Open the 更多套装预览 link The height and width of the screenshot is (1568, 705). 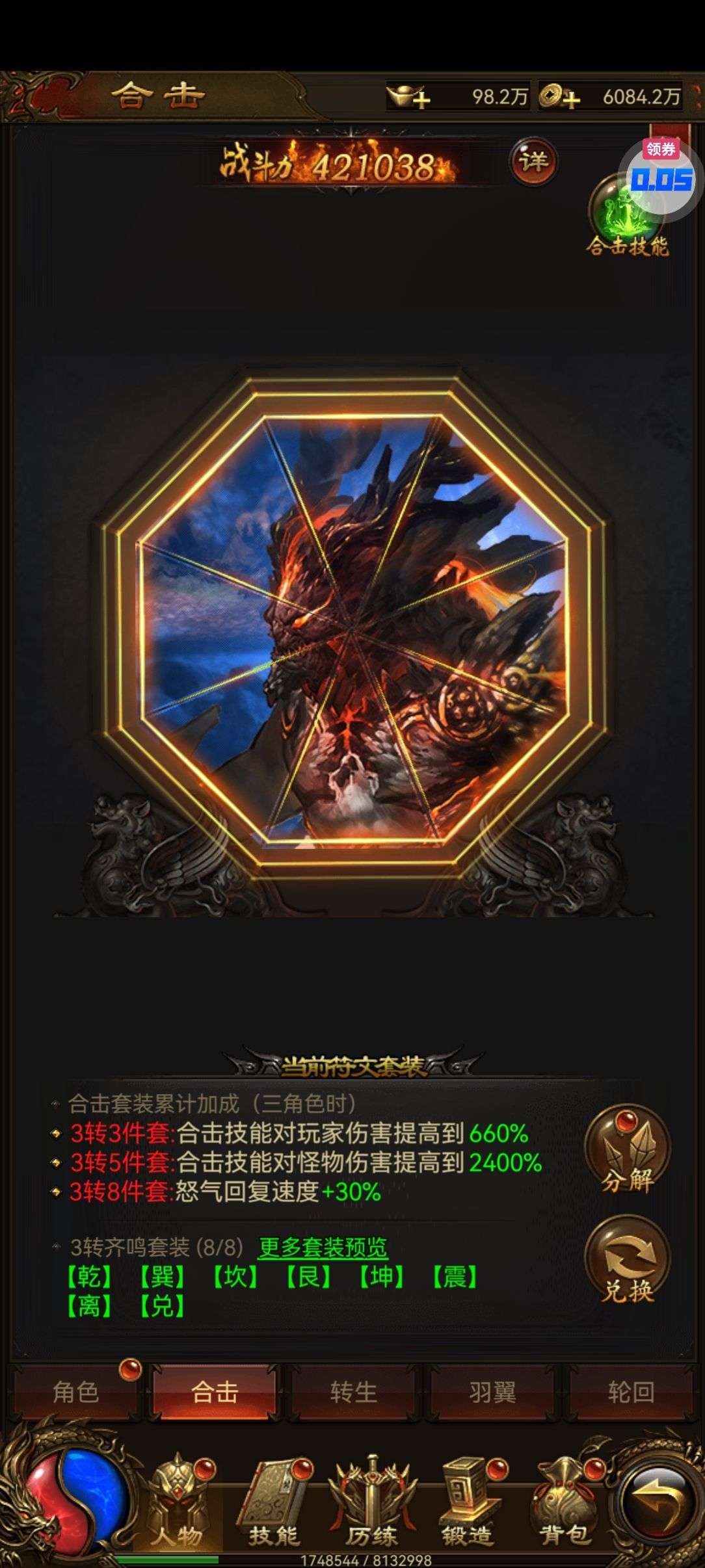point(323,1247)
